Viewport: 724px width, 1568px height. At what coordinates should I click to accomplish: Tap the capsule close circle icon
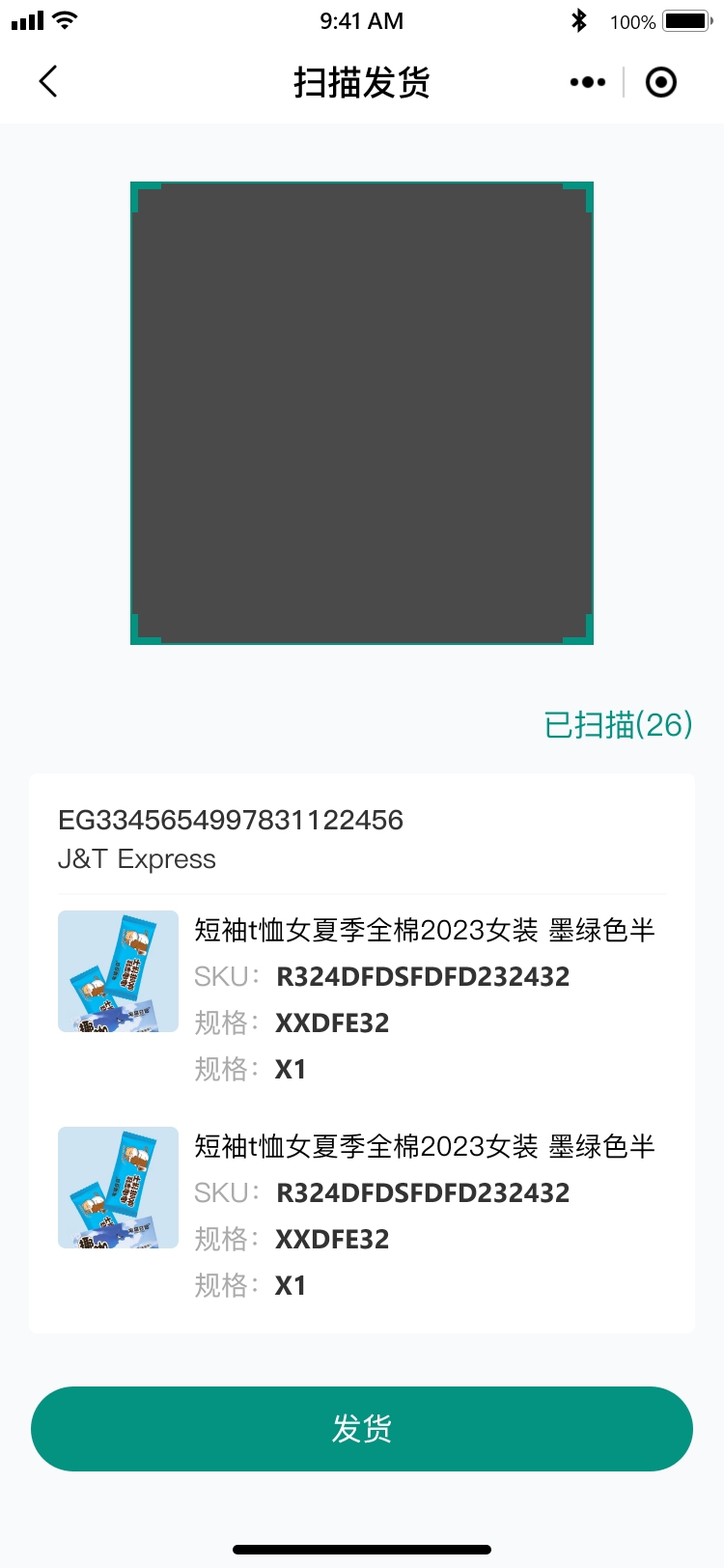(661, 82)
